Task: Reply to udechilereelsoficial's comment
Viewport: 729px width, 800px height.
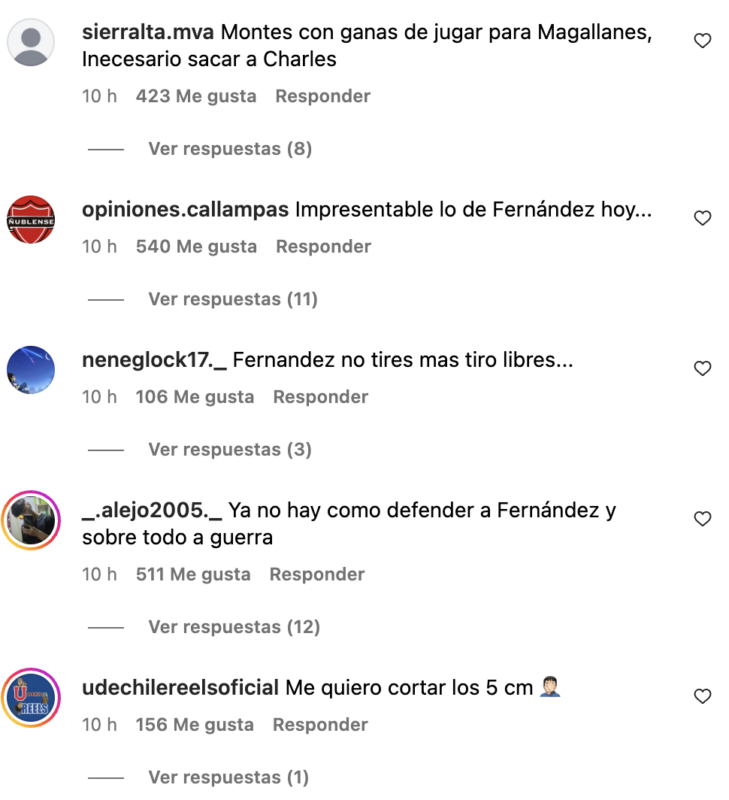Action: [320, 724]
